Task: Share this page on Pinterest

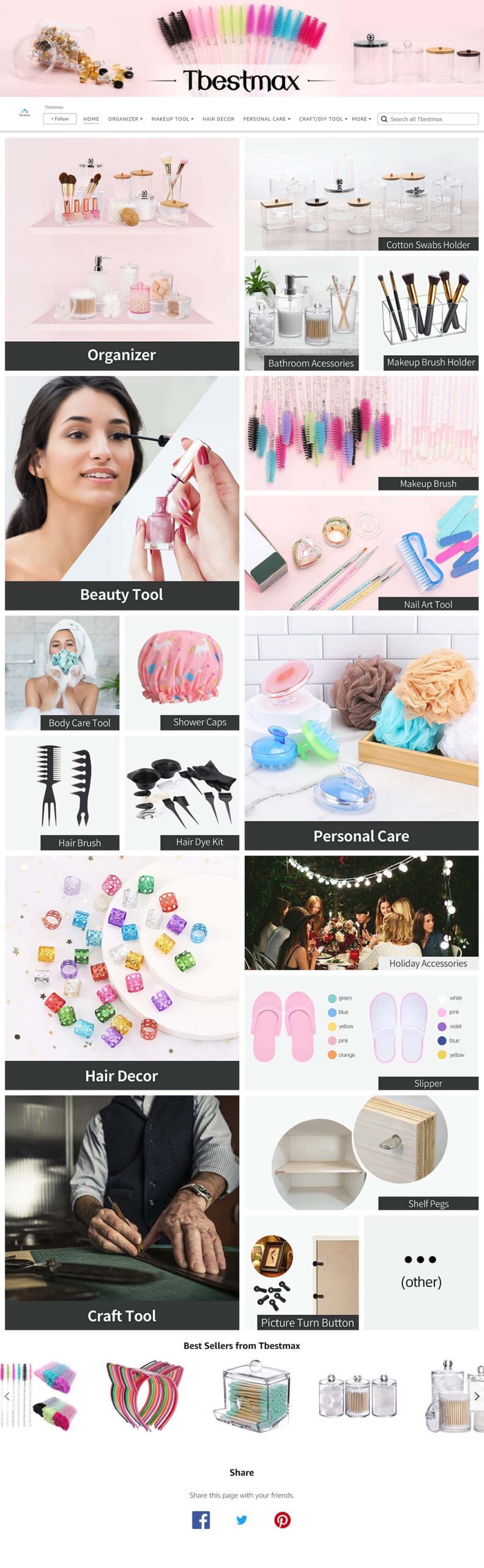Action: [282, 1520]
